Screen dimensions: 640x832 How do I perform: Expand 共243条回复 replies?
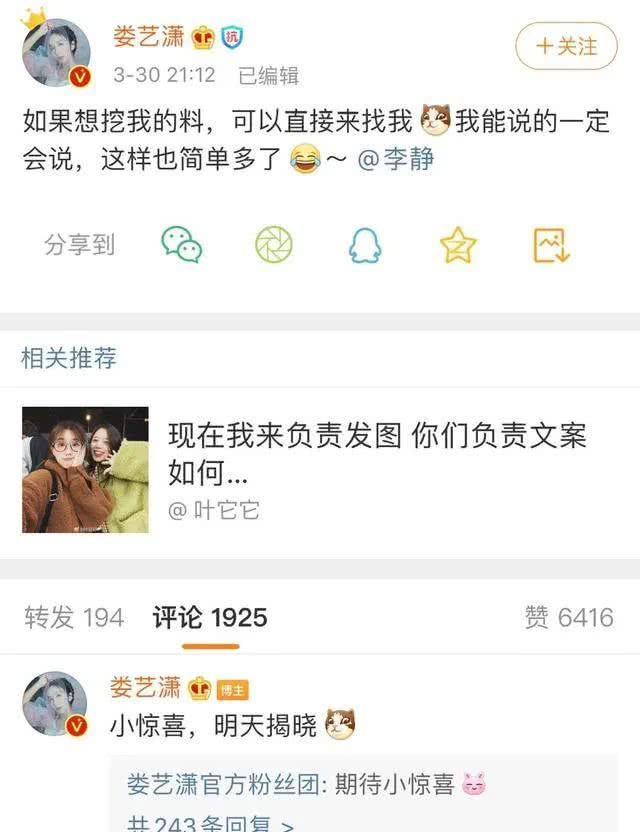[x=210, y=822]
